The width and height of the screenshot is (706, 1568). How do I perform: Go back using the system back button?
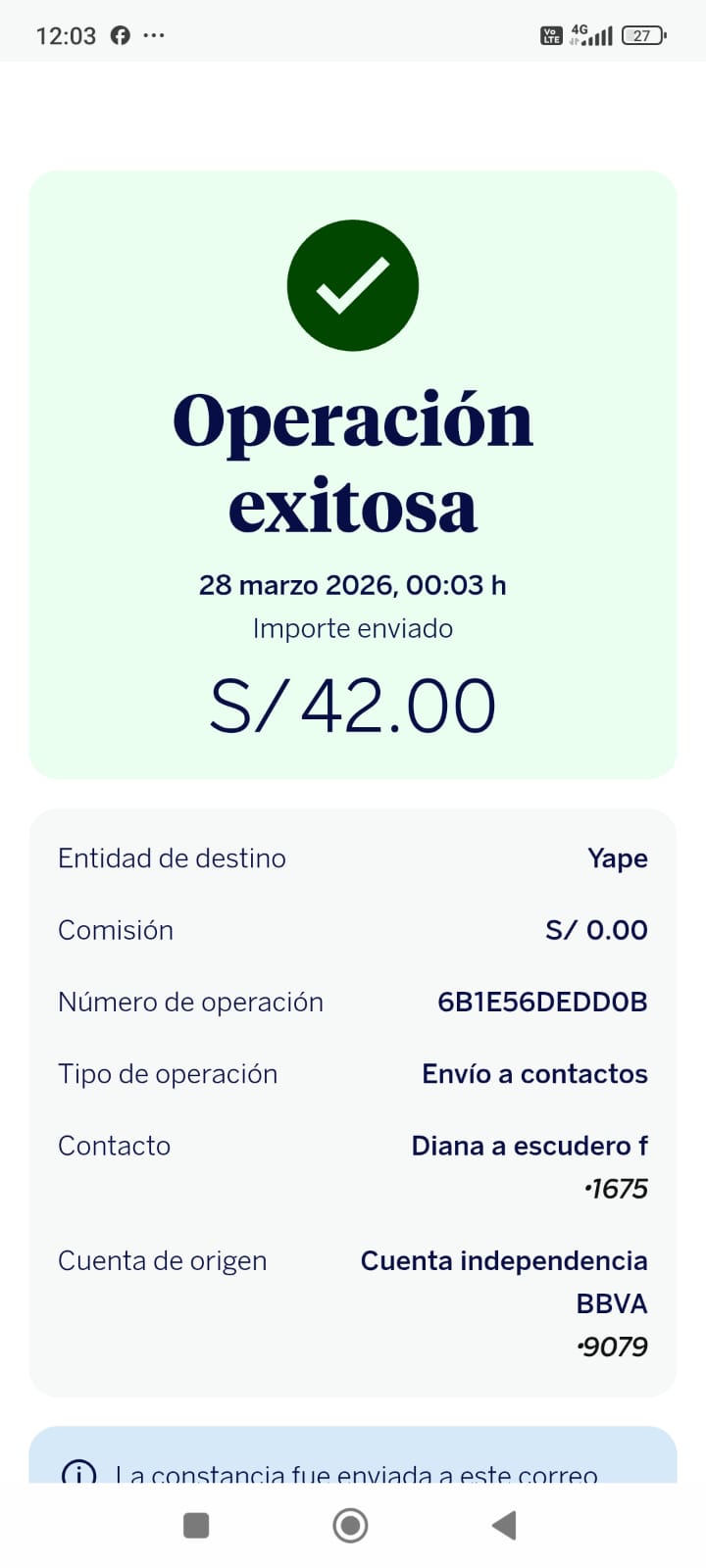tap(504, 1525)
